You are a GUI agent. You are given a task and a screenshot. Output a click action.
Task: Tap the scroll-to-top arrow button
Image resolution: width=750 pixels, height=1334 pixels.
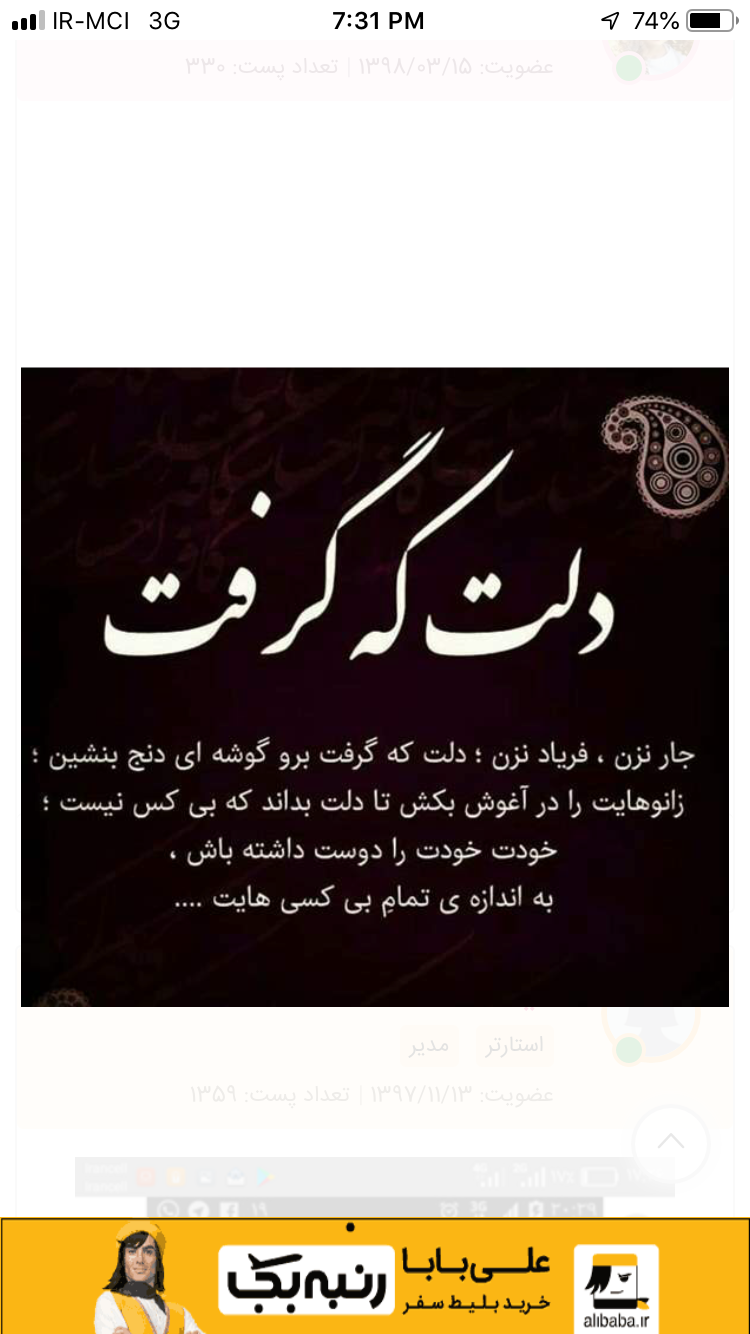pos(671,1142)
